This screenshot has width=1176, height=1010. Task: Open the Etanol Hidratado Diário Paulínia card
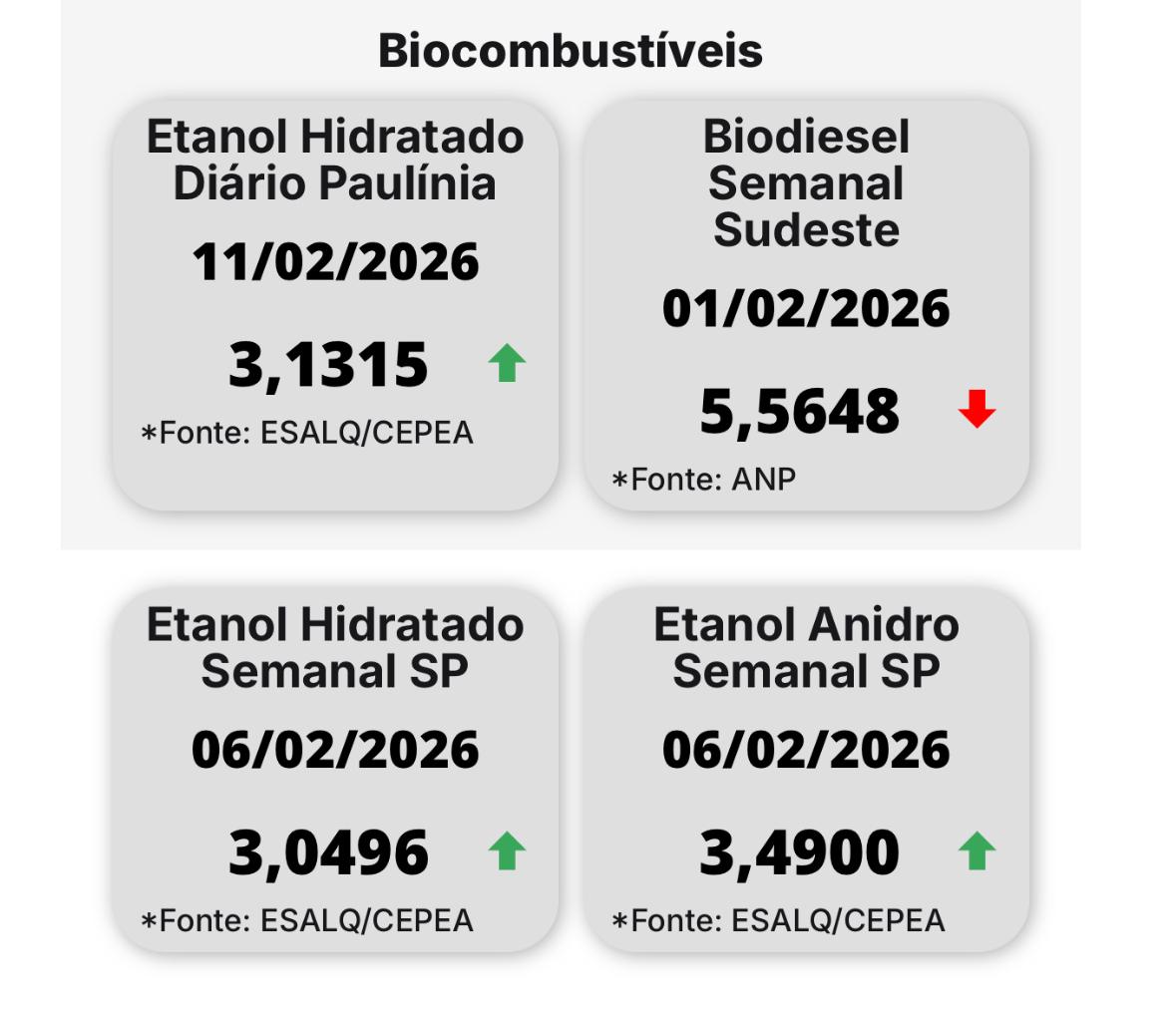pos(335,304)
